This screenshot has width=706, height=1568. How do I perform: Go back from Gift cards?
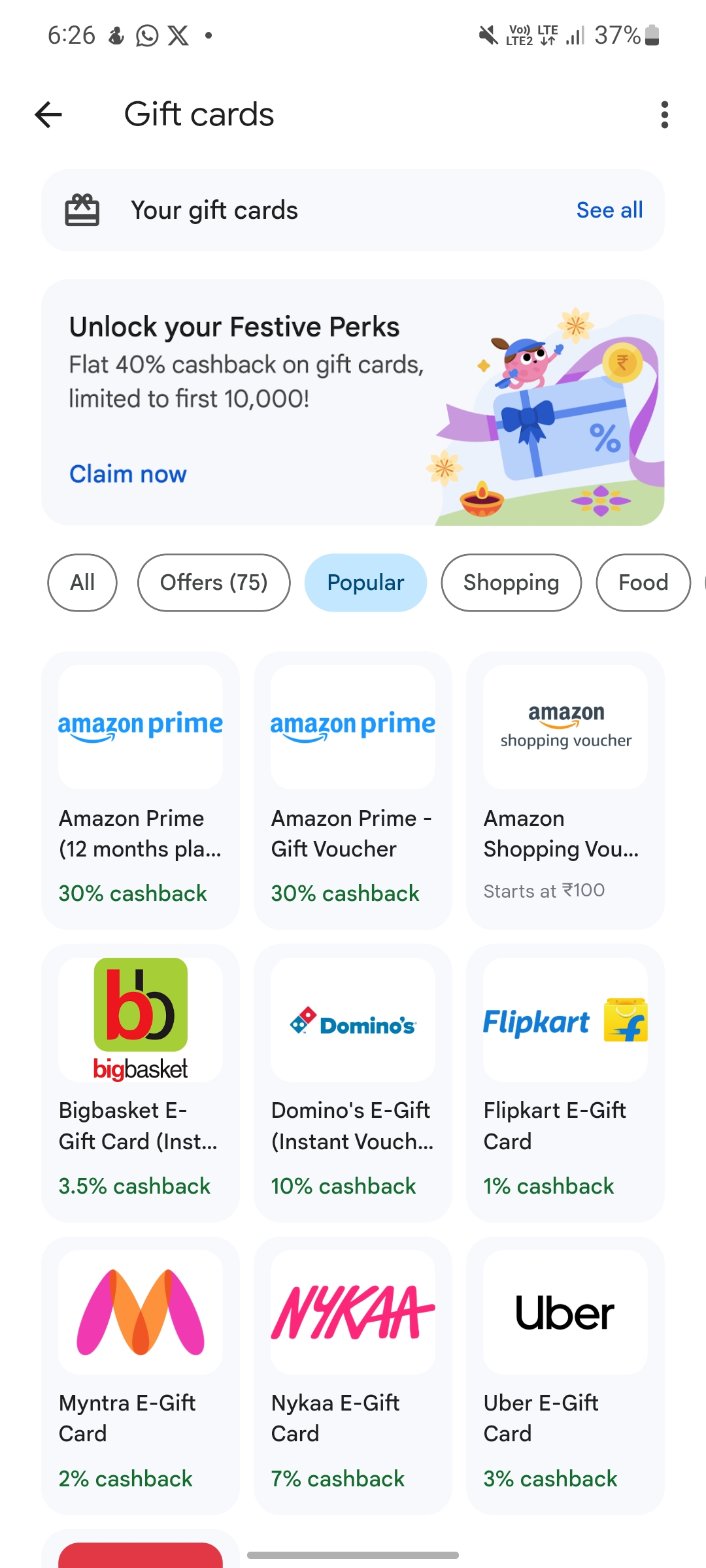tap(48, 115)
